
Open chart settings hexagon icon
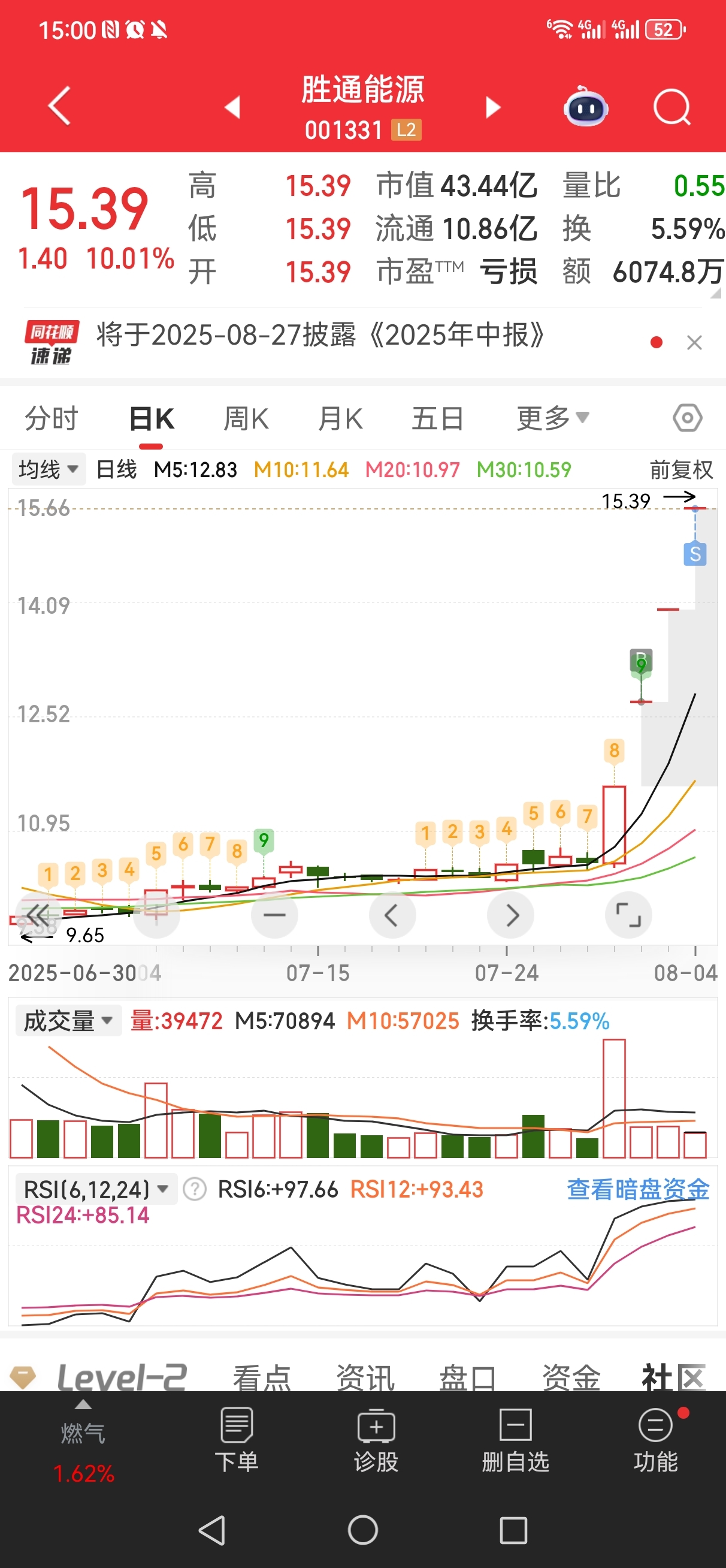click(688, 418)
